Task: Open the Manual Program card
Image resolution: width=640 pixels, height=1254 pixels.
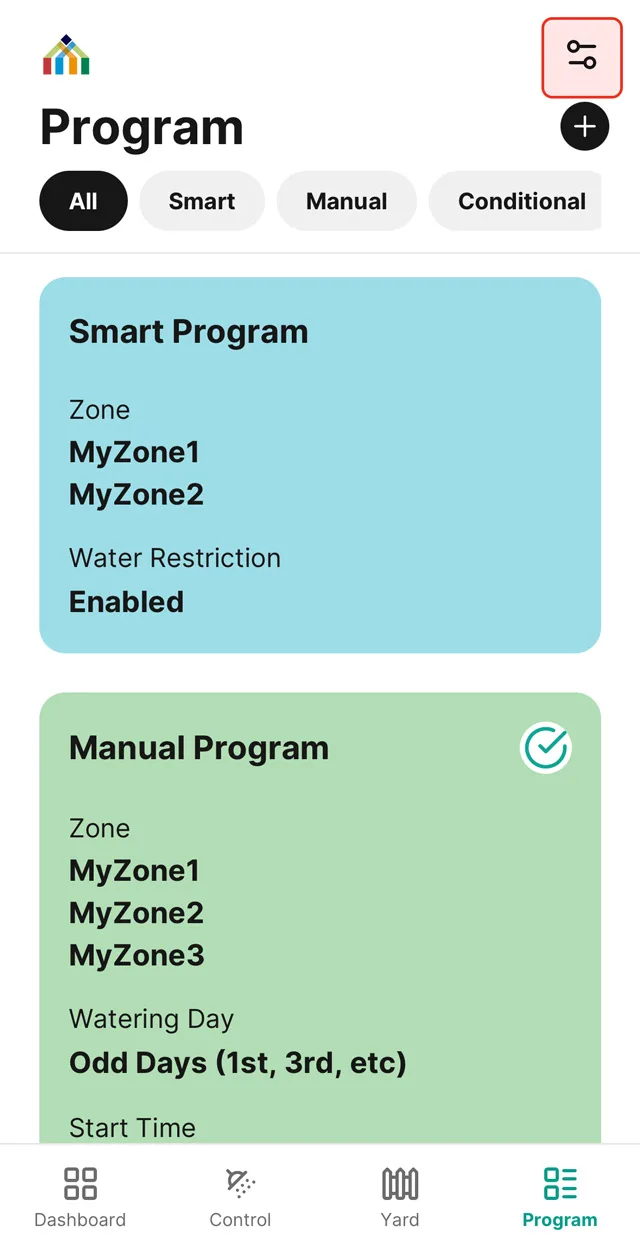Action: tap(300, 900)
